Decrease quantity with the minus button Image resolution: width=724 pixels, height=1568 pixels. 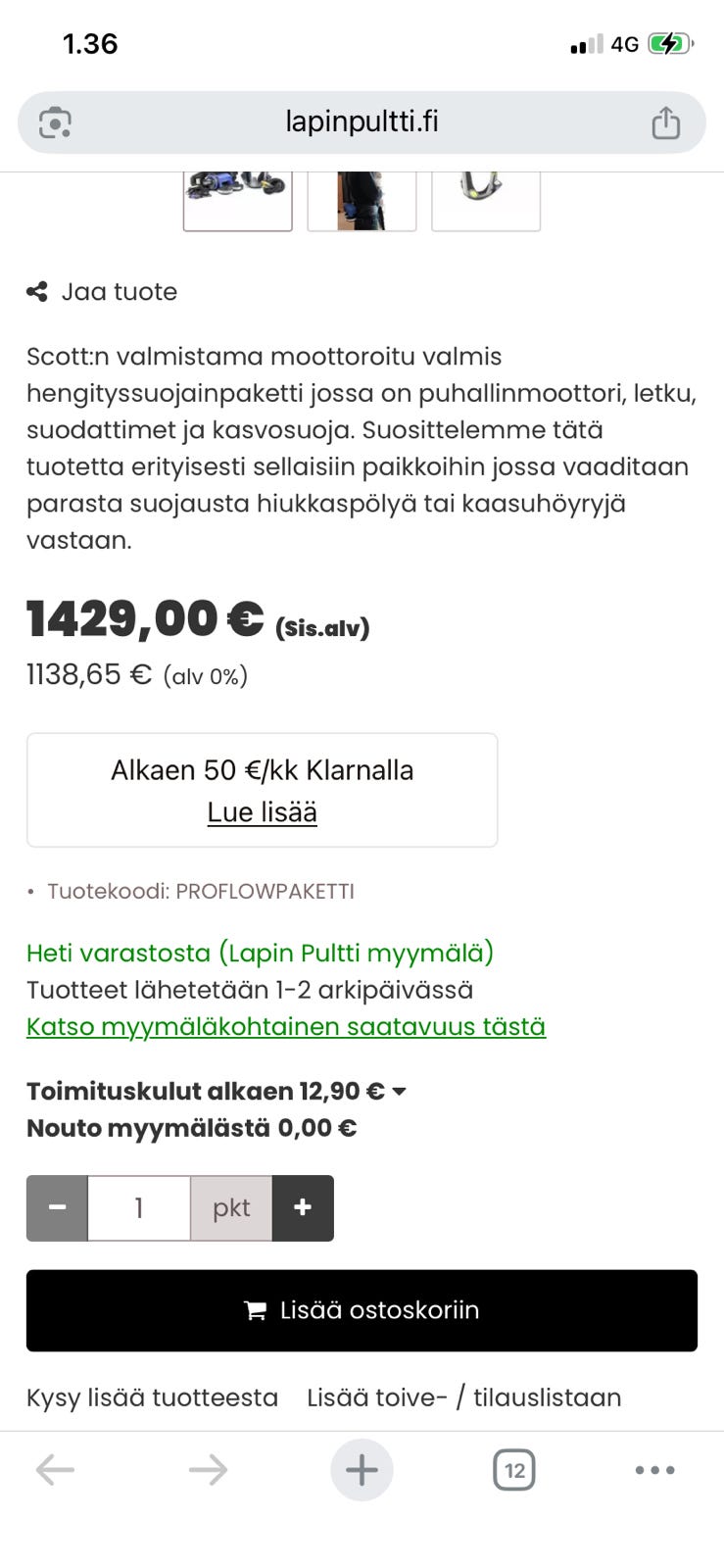click(57, 1207)
